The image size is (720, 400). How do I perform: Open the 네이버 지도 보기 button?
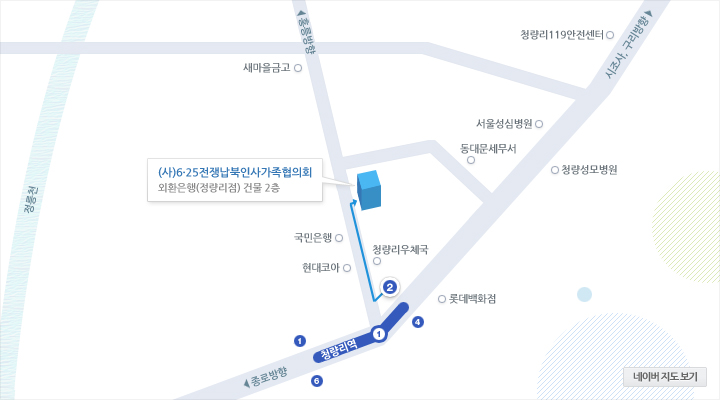pos(664,377)
